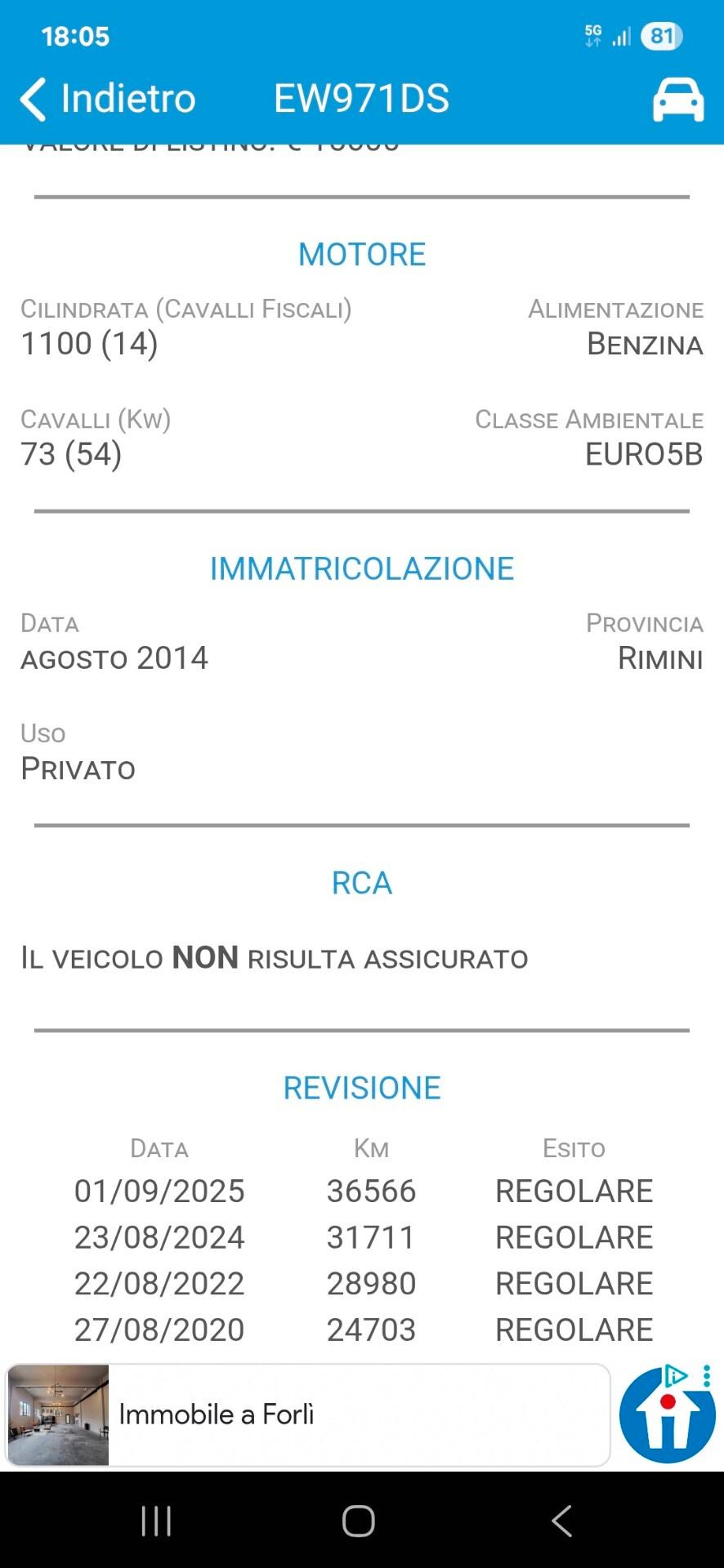Tap the recent apps navigation icon
This screenshot has height=1568, width=724.
point(155,1521)
